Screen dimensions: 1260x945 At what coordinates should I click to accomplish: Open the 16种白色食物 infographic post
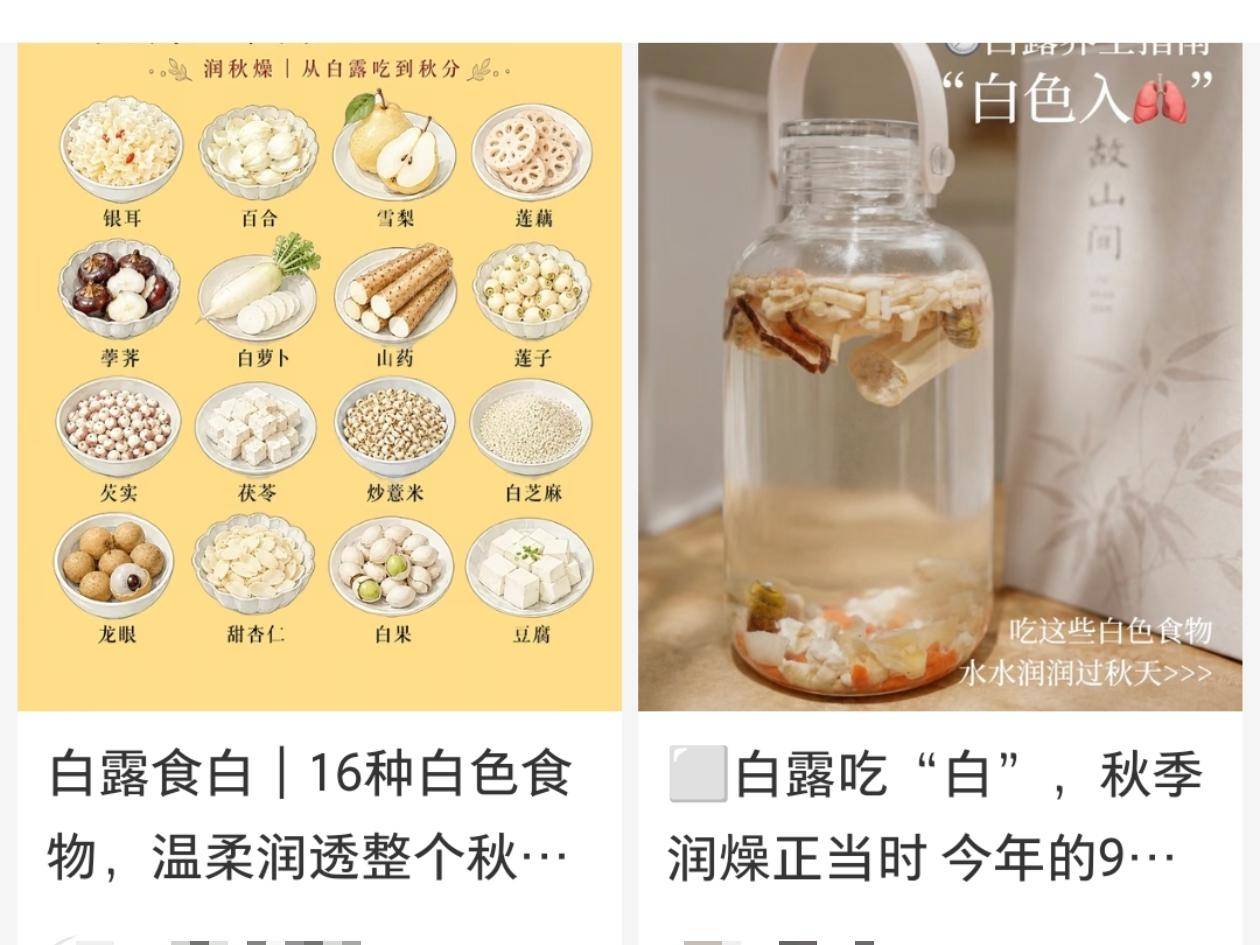click(319, 376)
